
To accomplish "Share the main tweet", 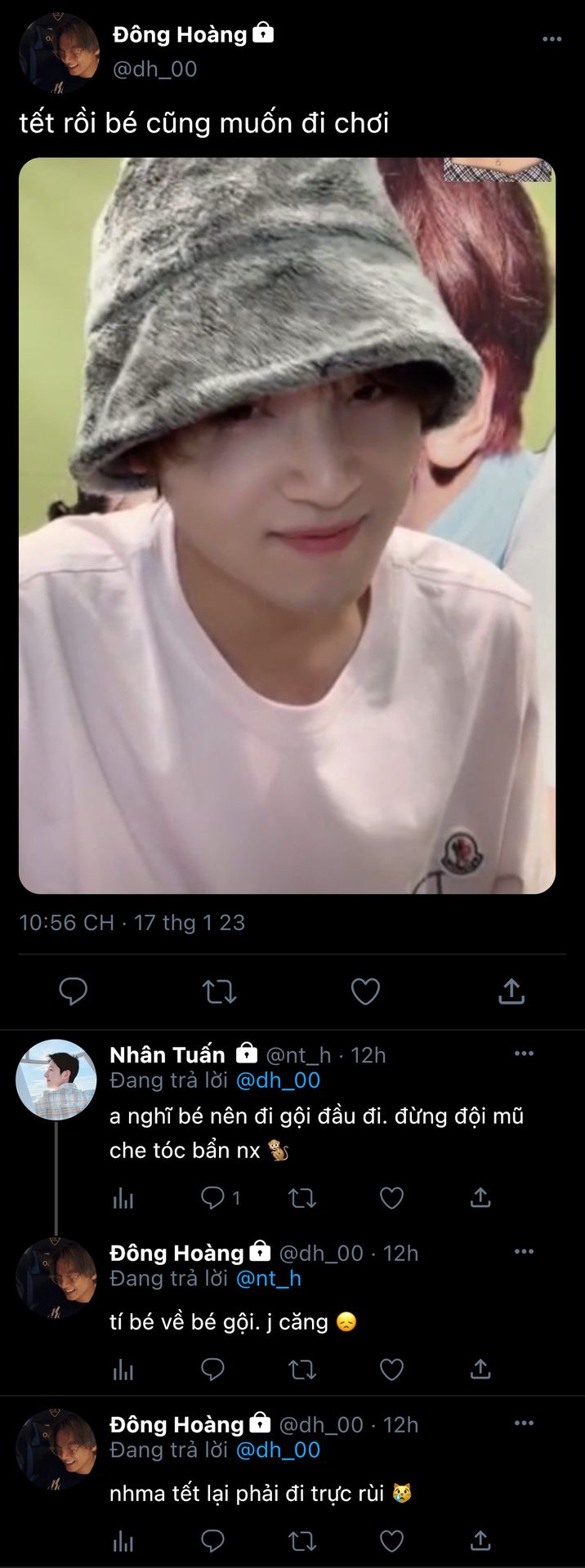I will 511,991.
